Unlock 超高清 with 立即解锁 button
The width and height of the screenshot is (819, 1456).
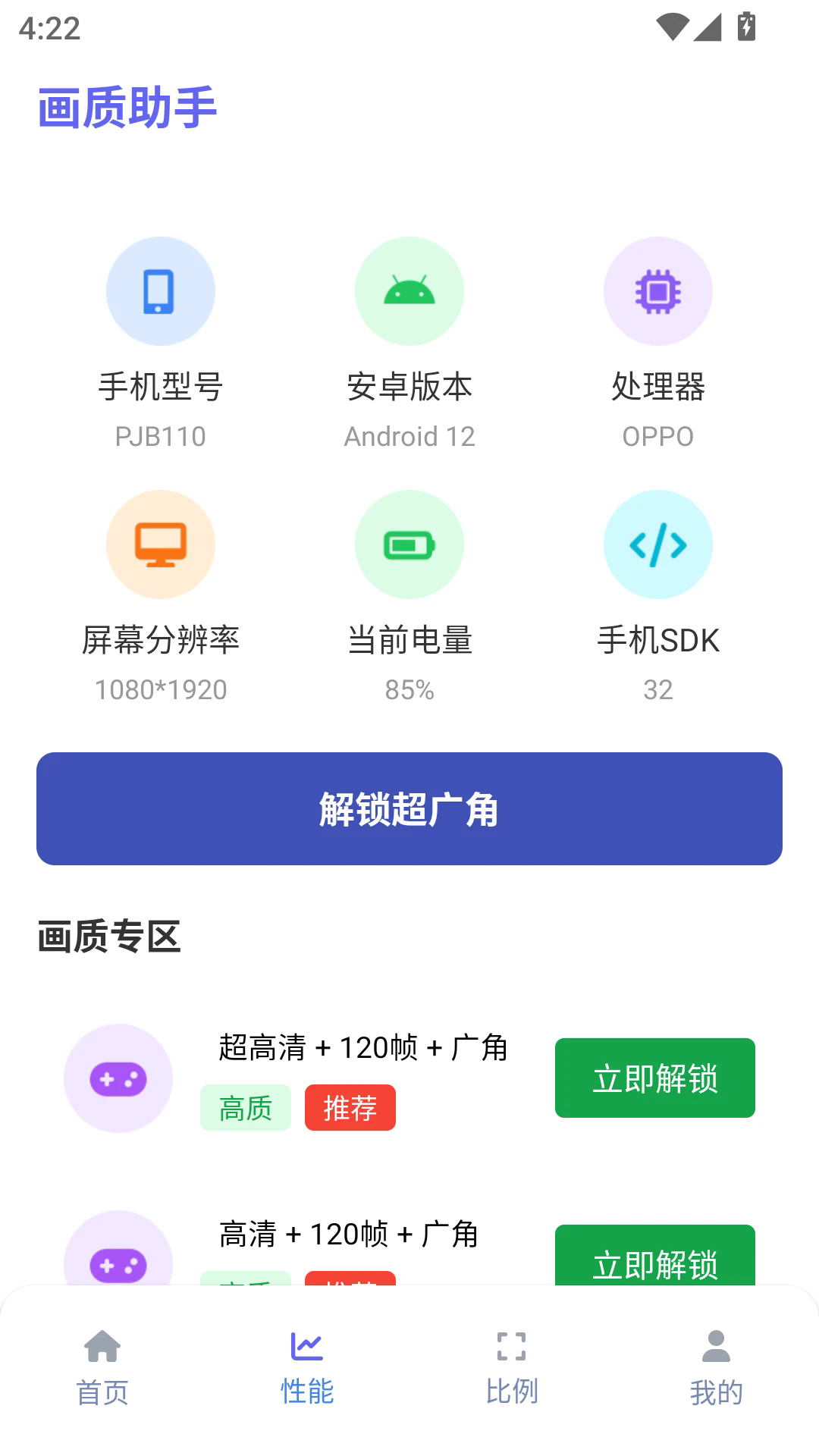(654, 1078)
